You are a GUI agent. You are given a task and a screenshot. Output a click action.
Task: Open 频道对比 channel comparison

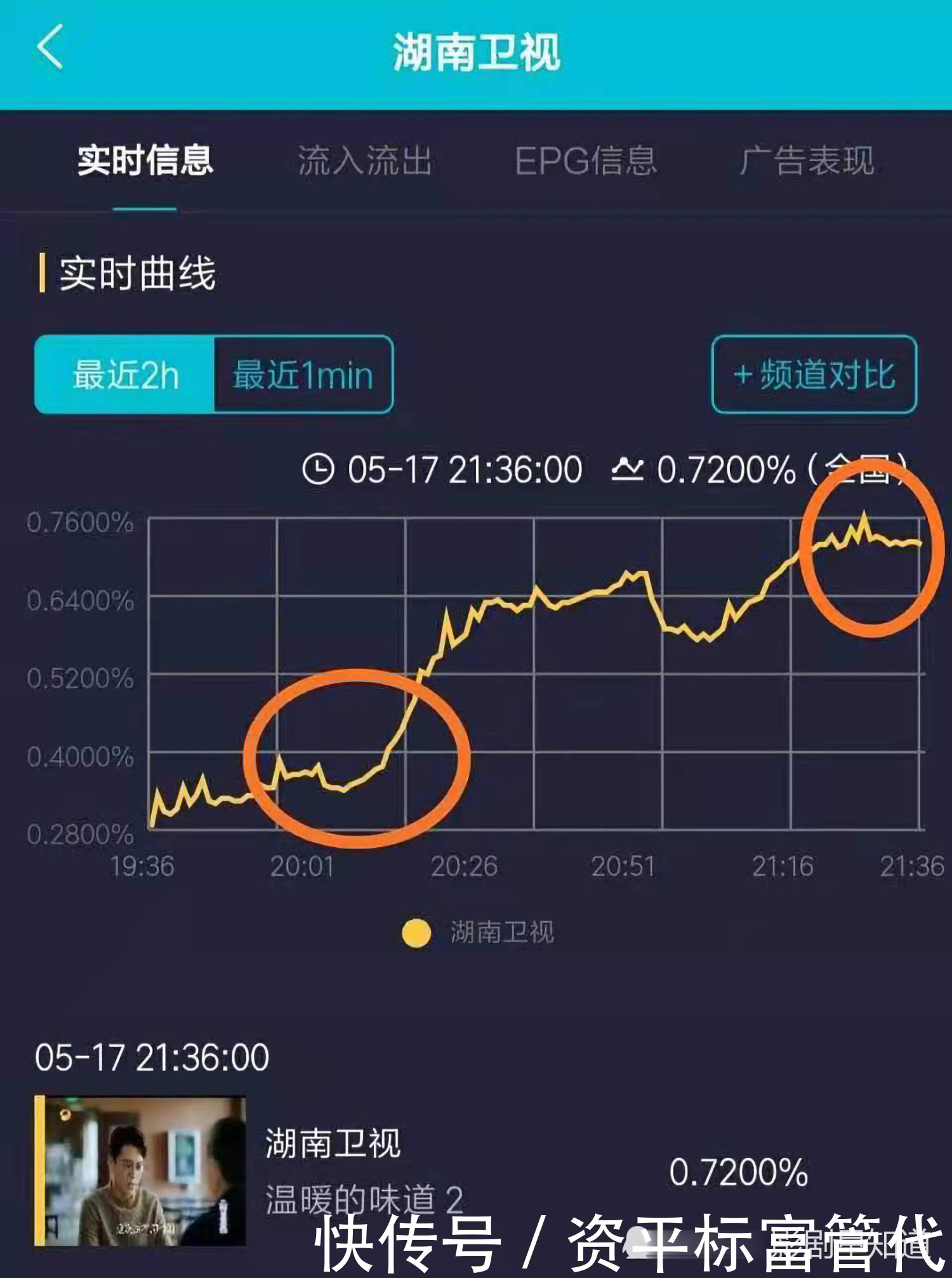[x=816, y=375]
